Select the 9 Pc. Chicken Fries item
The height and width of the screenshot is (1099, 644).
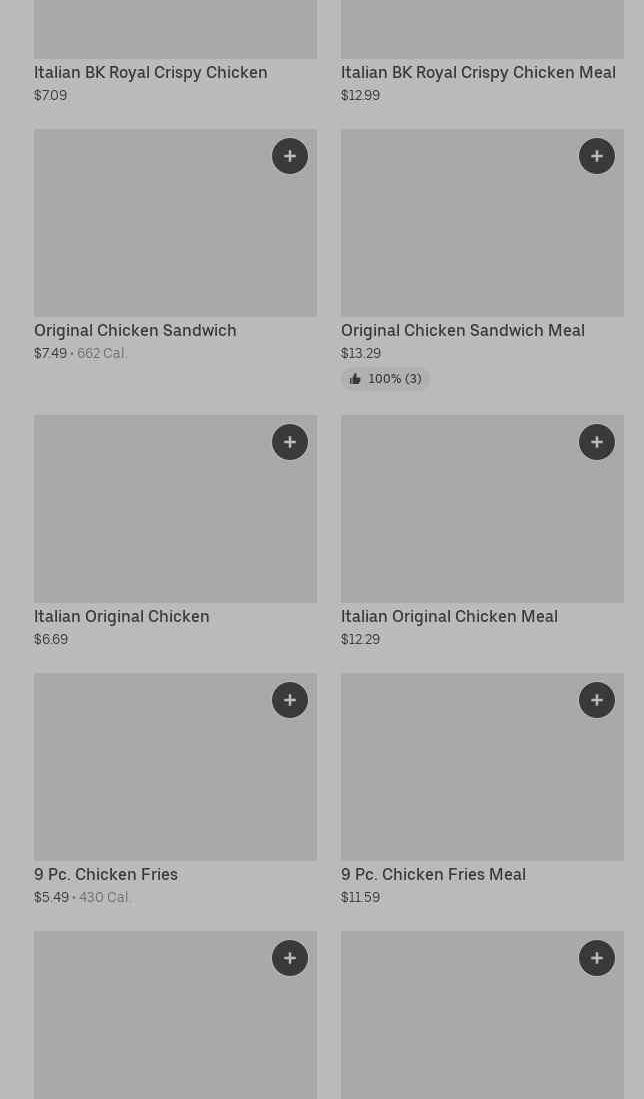pos(106,874)
